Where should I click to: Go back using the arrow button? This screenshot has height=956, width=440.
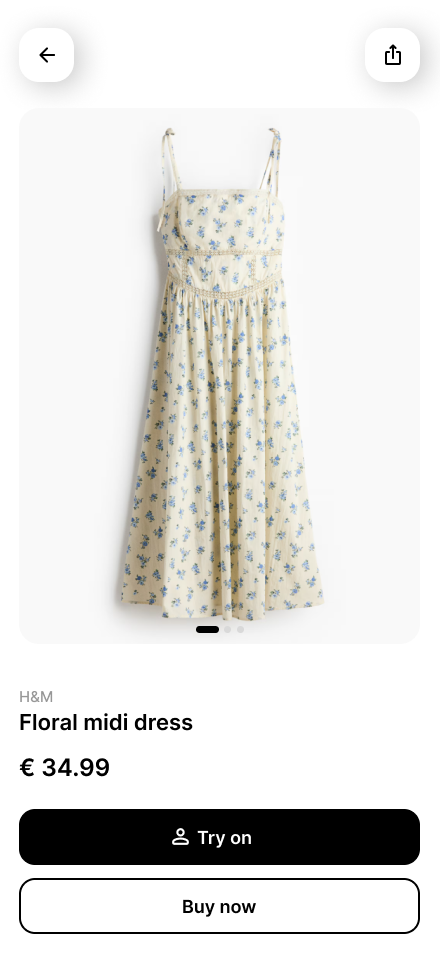click(46, 55)
